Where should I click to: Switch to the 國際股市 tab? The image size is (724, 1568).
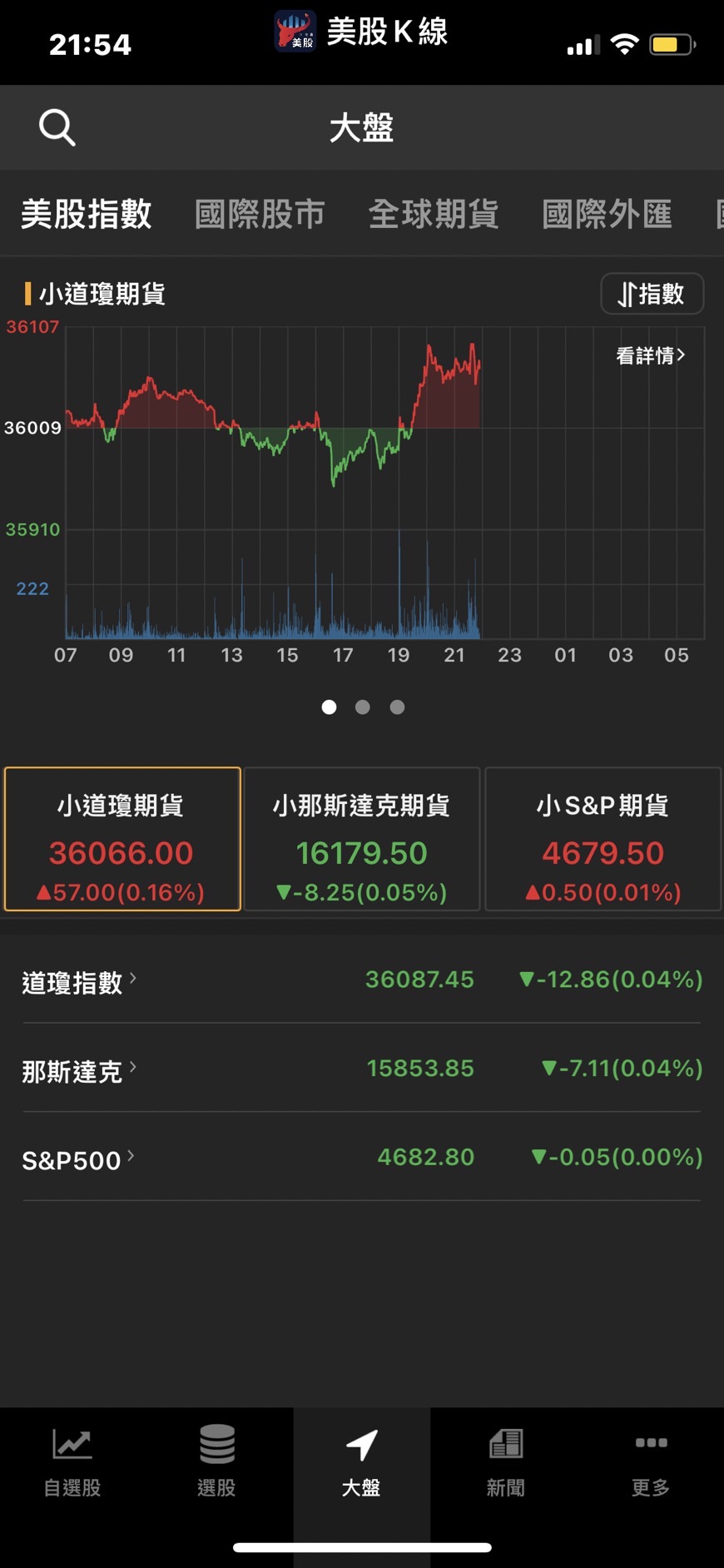(x=260, y=214)
